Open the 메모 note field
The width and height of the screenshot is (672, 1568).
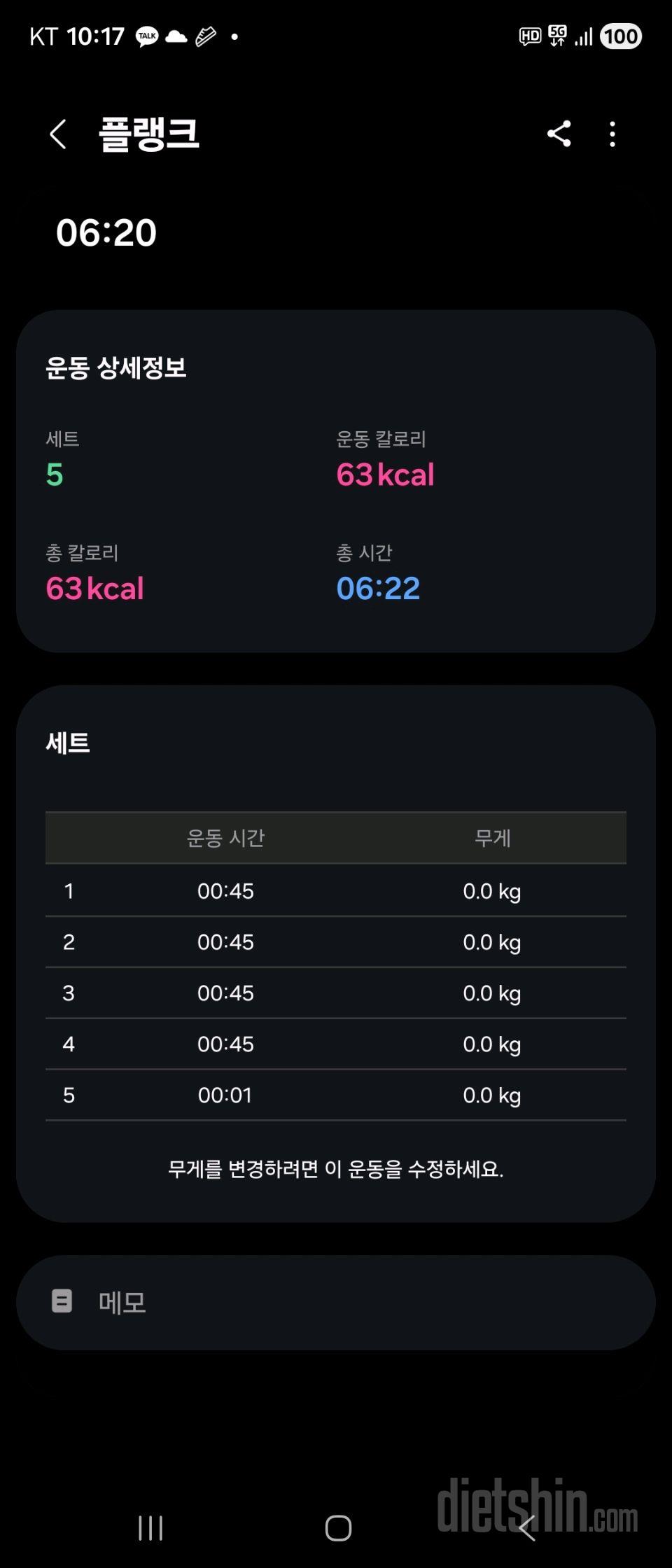336,1302
